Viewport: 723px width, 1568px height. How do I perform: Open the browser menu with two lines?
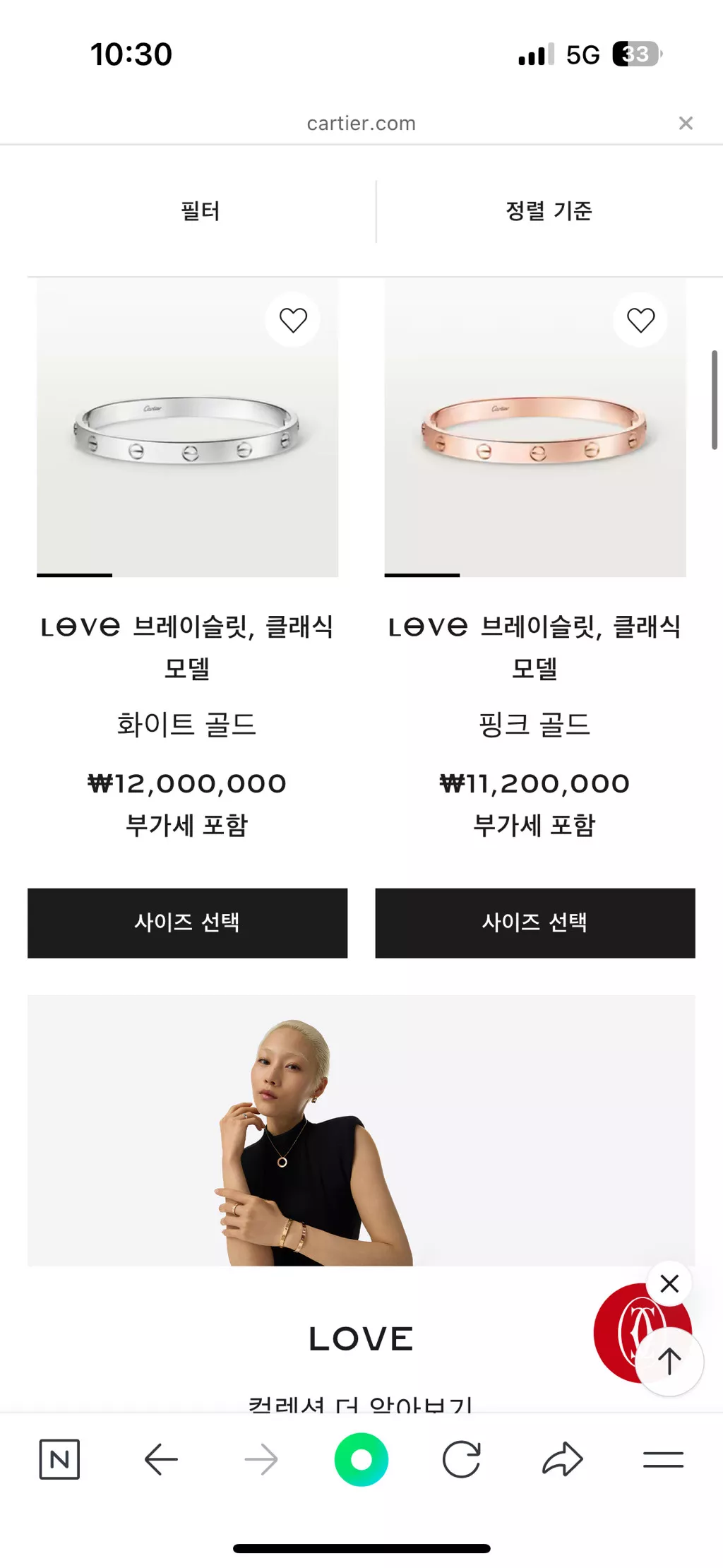coord(663,1459)
